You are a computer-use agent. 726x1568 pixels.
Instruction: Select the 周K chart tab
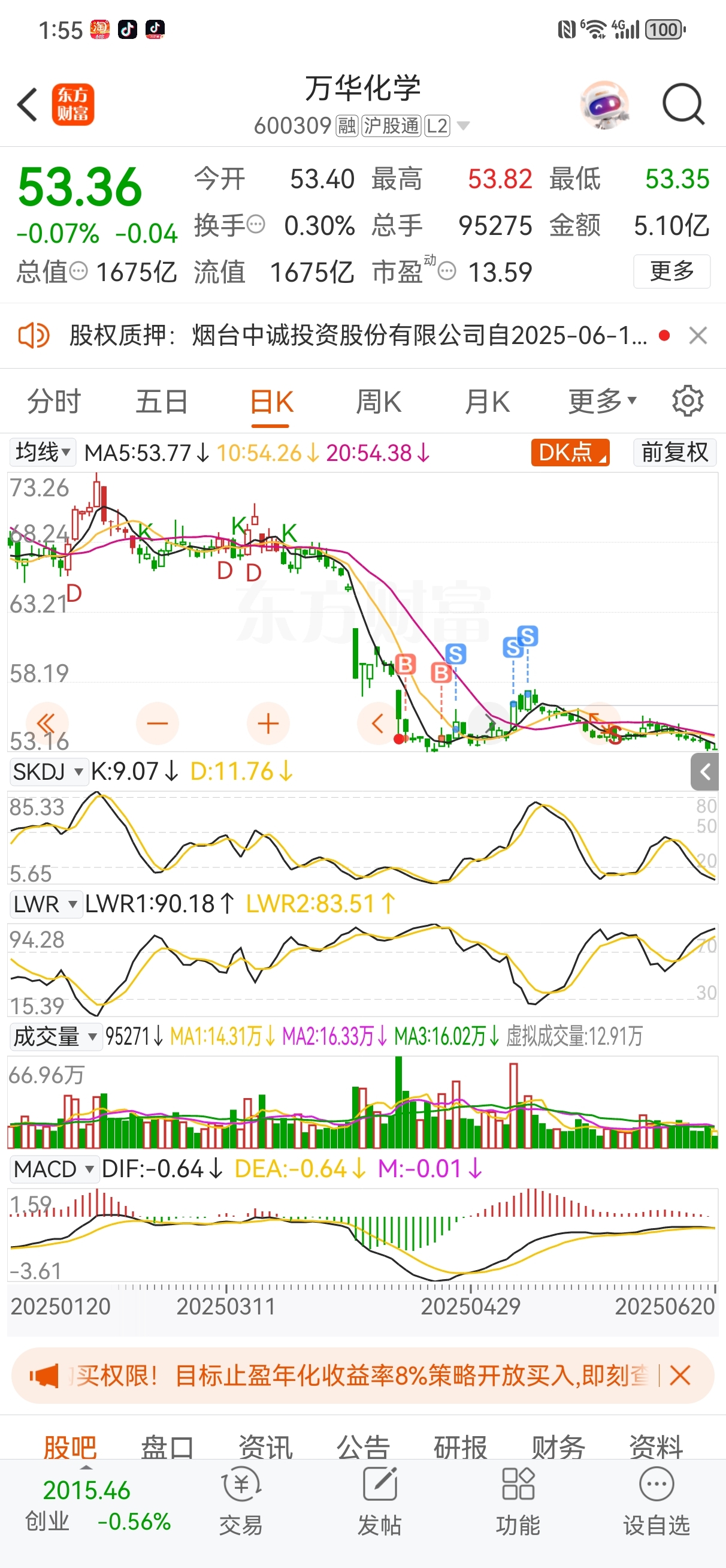[379, 402]
